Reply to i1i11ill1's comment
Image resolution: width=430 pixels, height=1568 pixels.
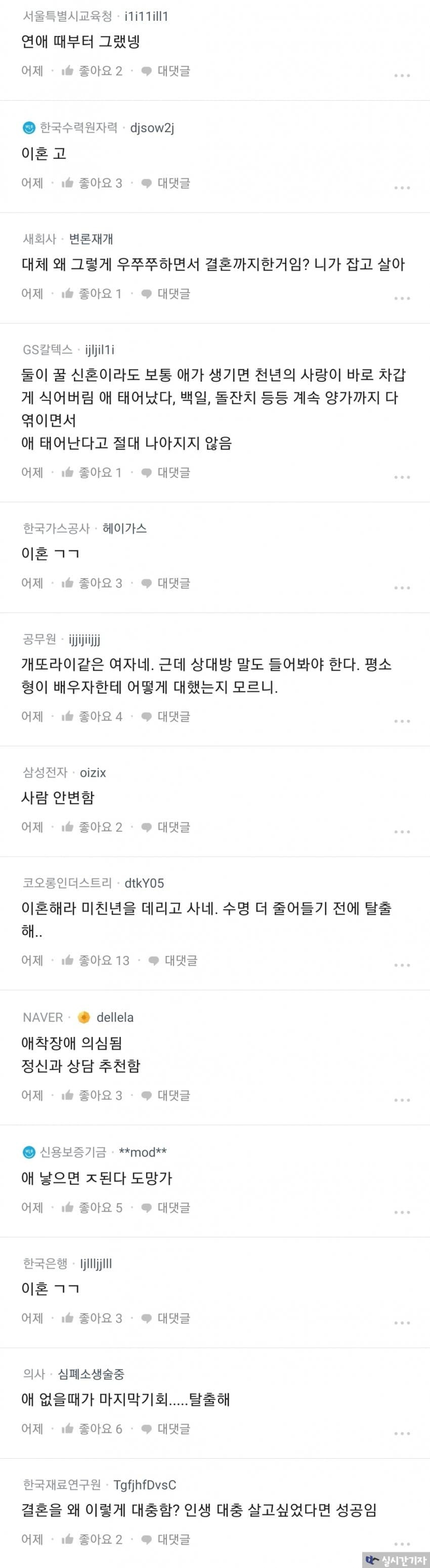coord(166,71)
